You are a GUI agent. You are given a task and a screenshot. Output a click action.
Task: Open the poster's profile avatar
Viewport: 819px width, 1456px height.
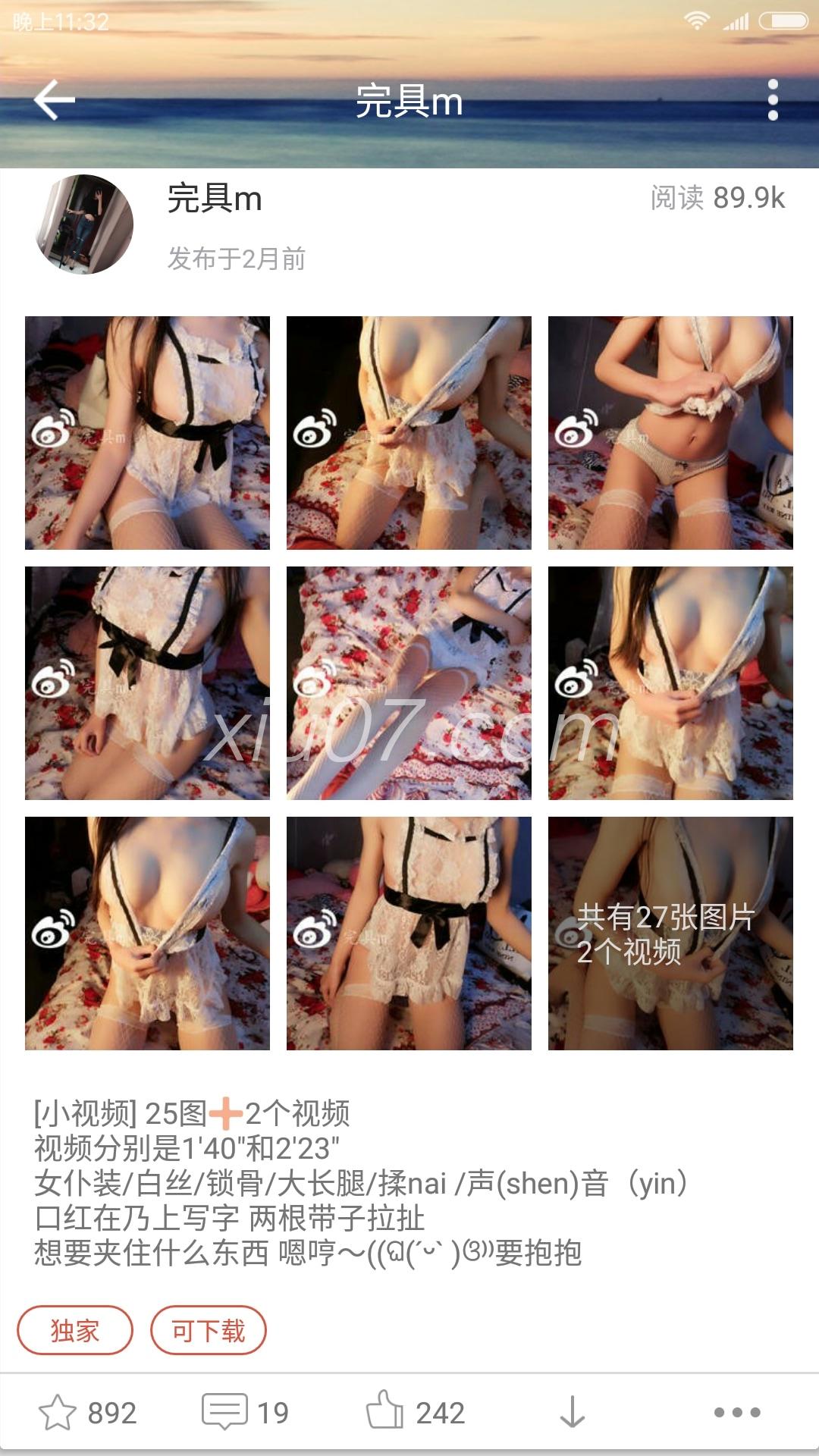[x=84, y=224]
